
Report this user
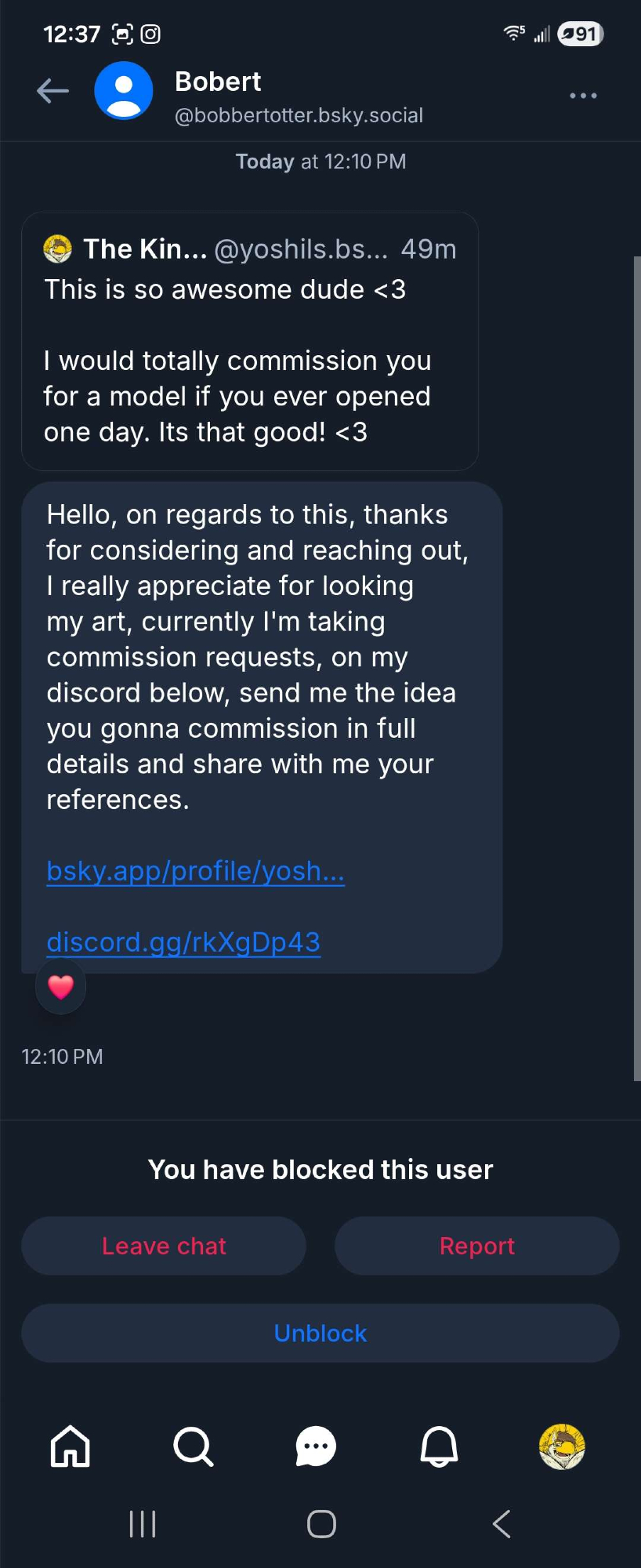pos(476,1246)
